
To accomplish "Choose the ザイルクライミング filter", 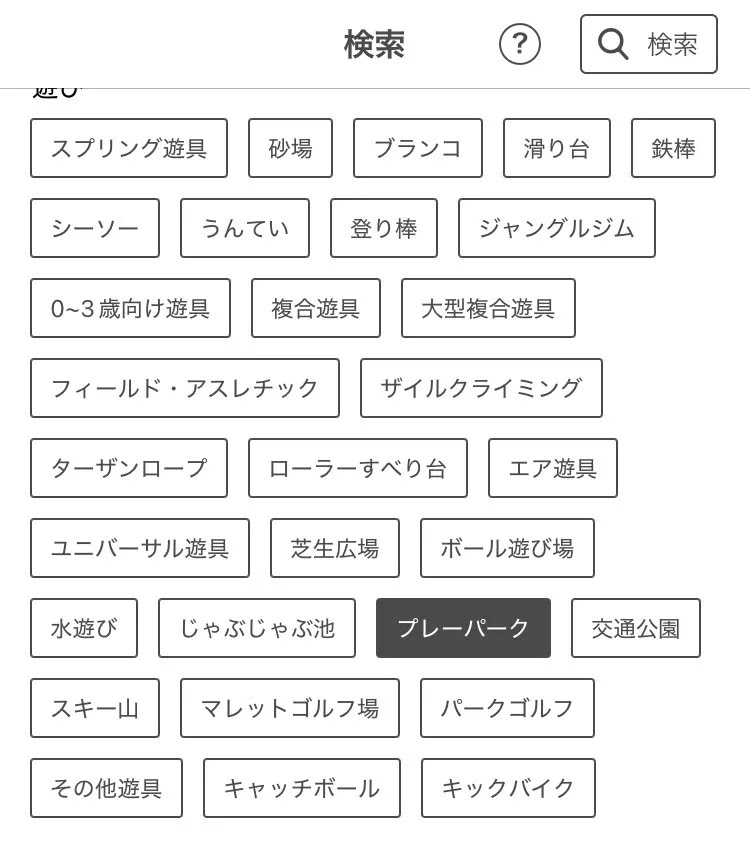I will 481,388.
